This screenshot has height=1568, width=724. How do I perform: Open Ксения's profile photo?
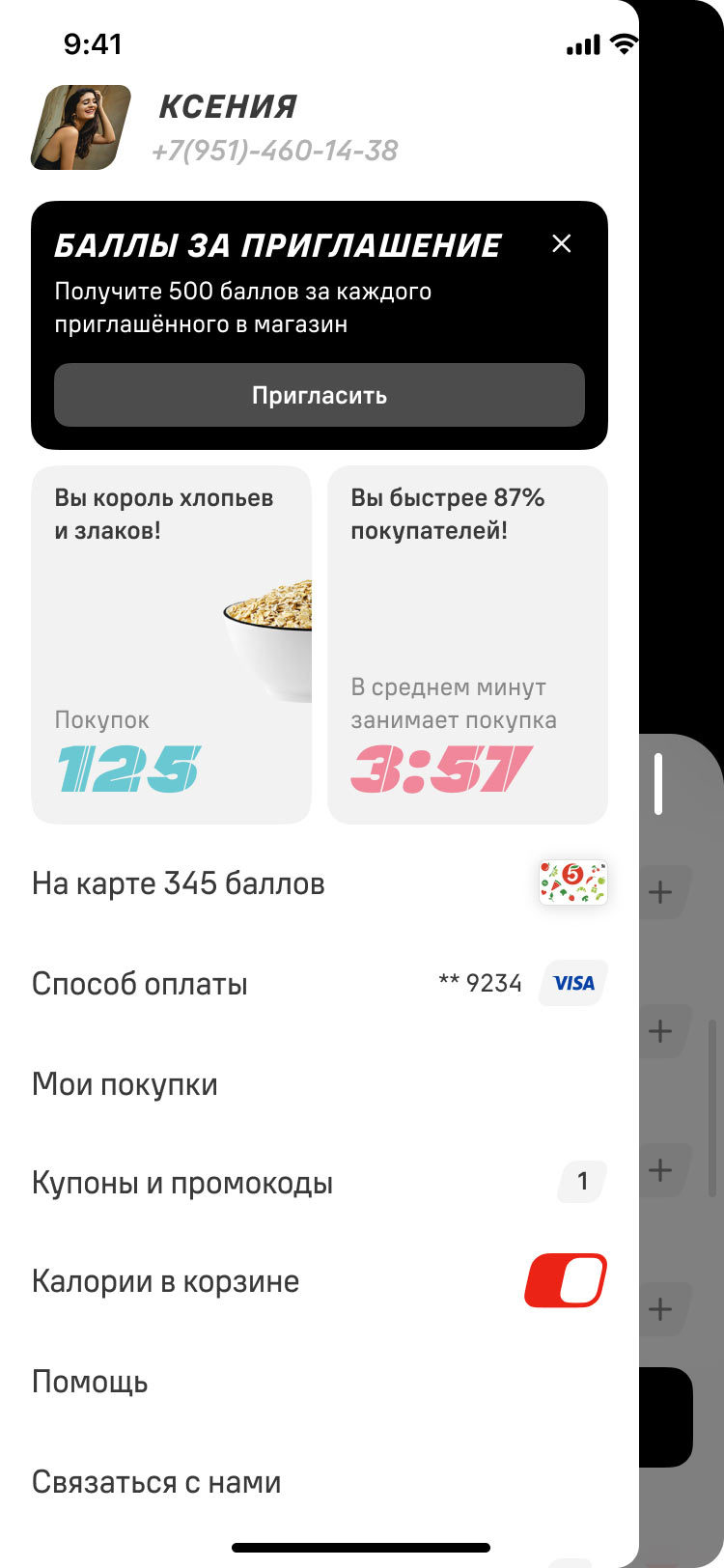pos(81,127)
